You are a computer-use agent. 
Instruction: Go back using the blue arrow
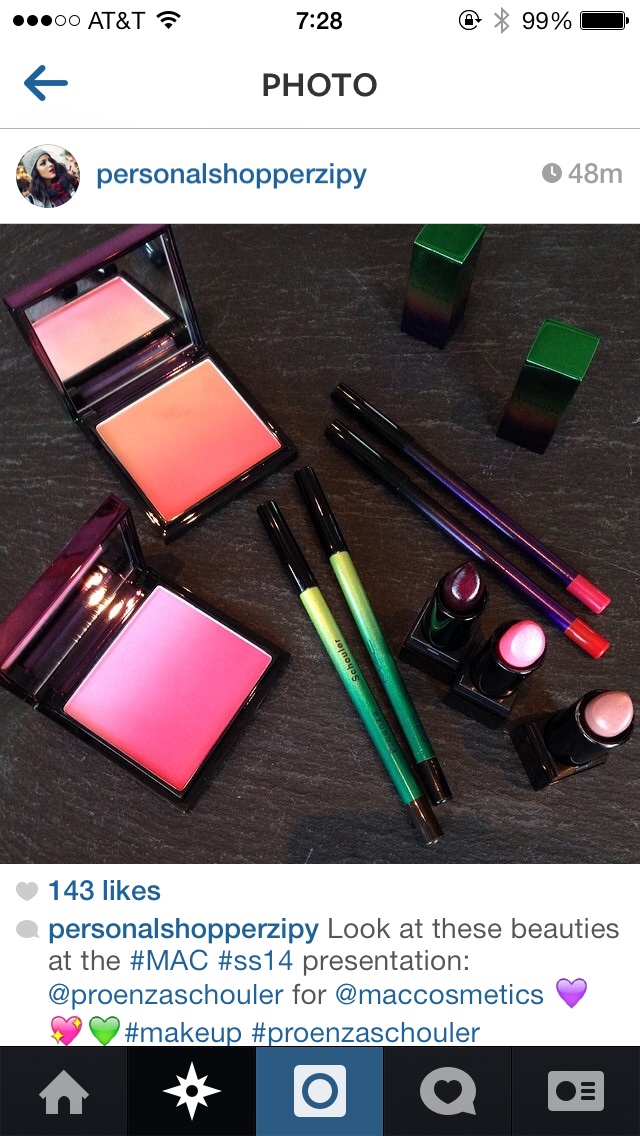46,84
